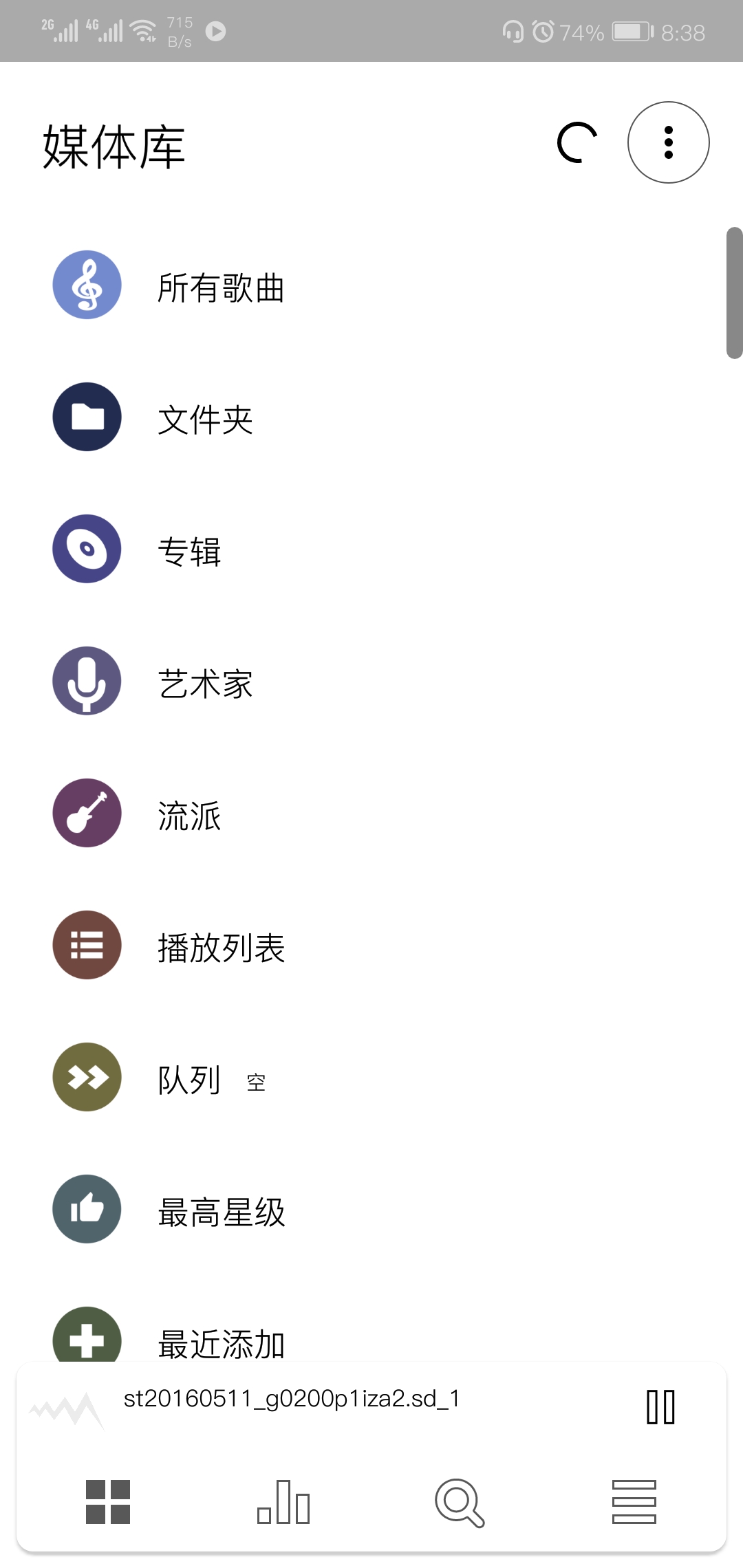Screen dimensions: 743x1568
Task: Open the search tab
Action: point(460,1503)
